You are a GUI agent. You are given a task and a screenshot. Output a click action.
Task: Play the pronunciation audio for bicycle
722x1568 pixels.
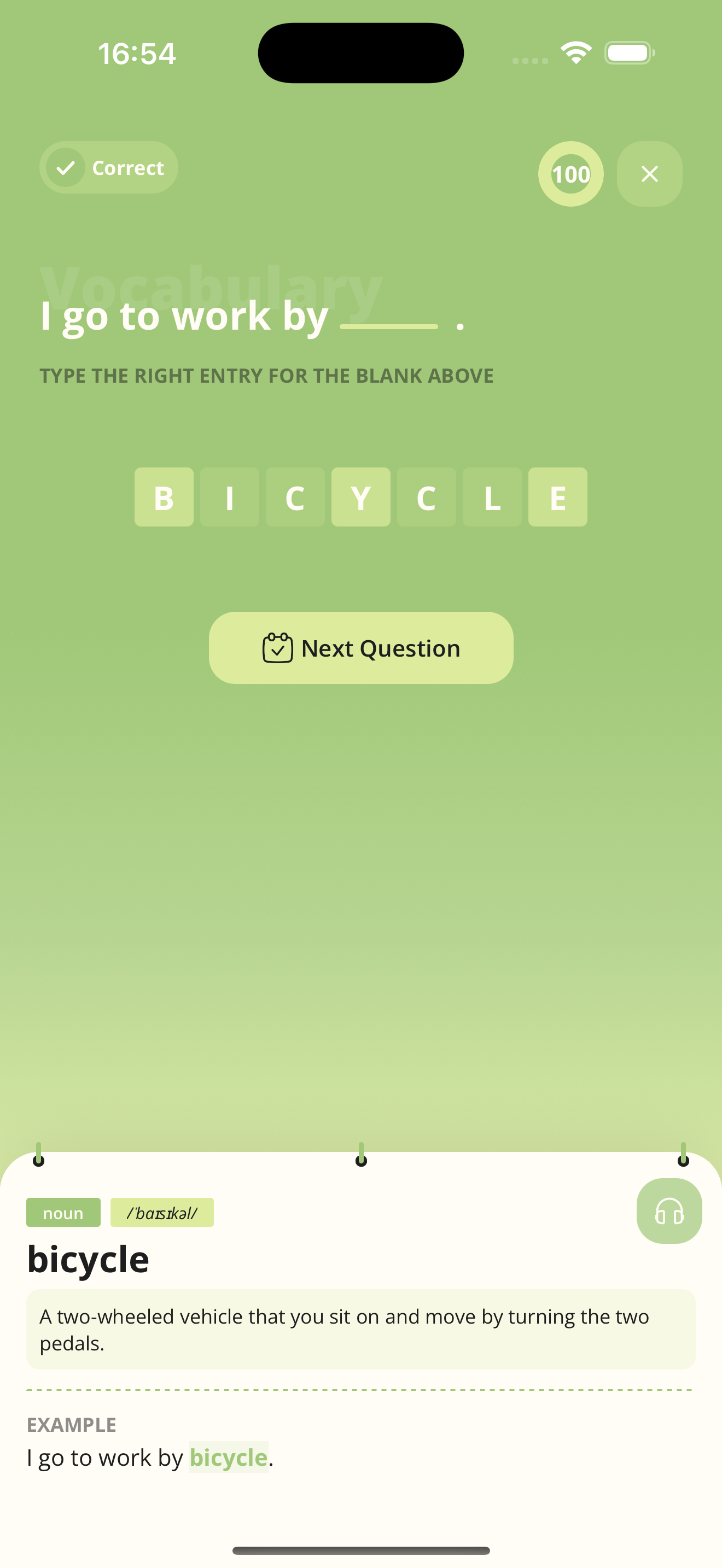(x=668, y=1210)
